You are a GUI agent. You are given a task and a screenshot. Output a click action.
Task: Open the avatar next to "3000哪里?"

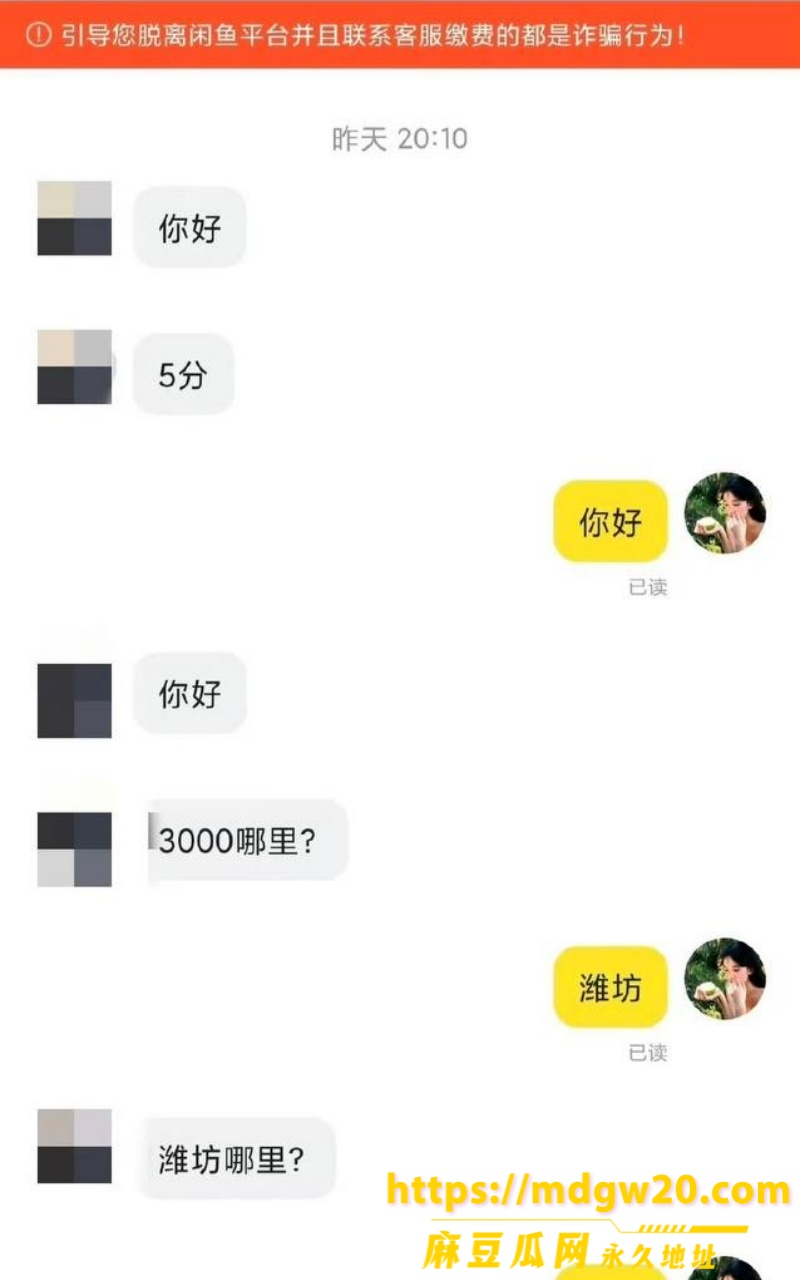(x=74, y=849)
